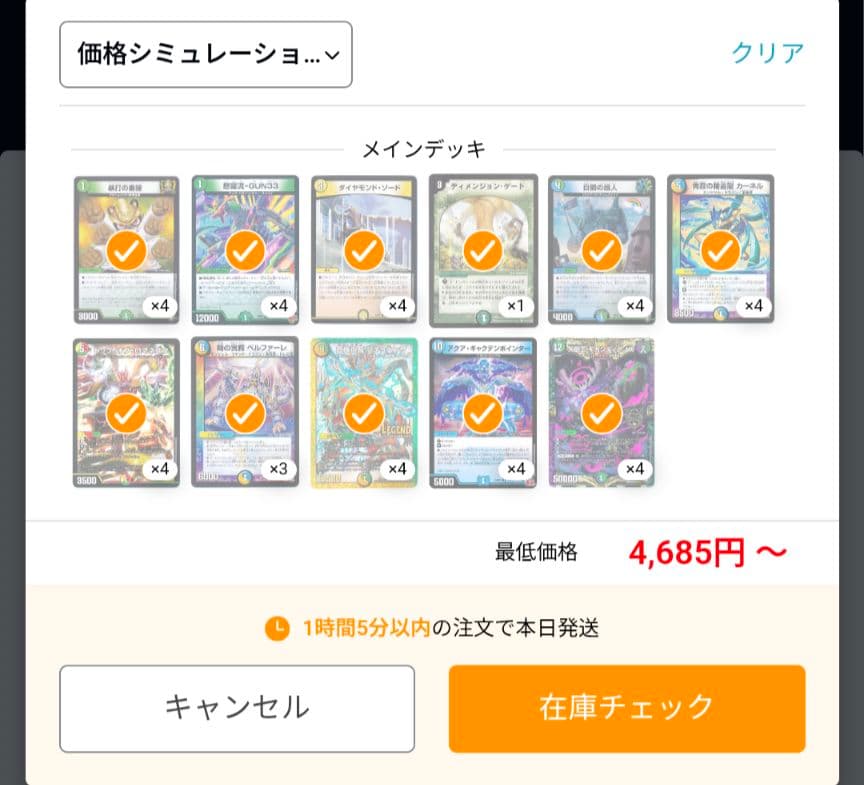Open the 価格シミュレーション dropdown

(x=206, y=55)
